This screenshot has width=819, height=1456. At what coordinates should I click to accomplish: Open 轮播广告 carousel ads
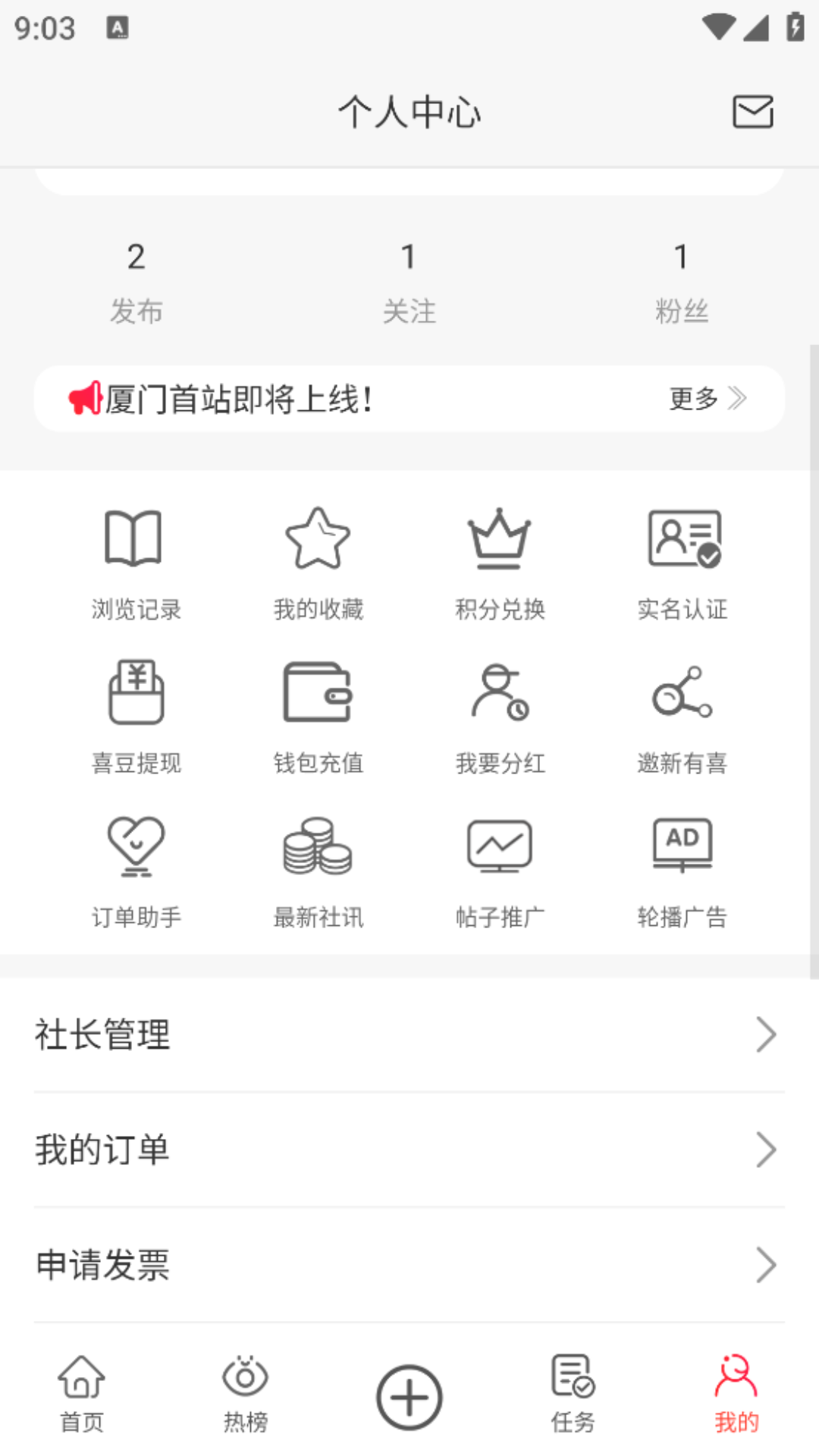pos(682,871)
